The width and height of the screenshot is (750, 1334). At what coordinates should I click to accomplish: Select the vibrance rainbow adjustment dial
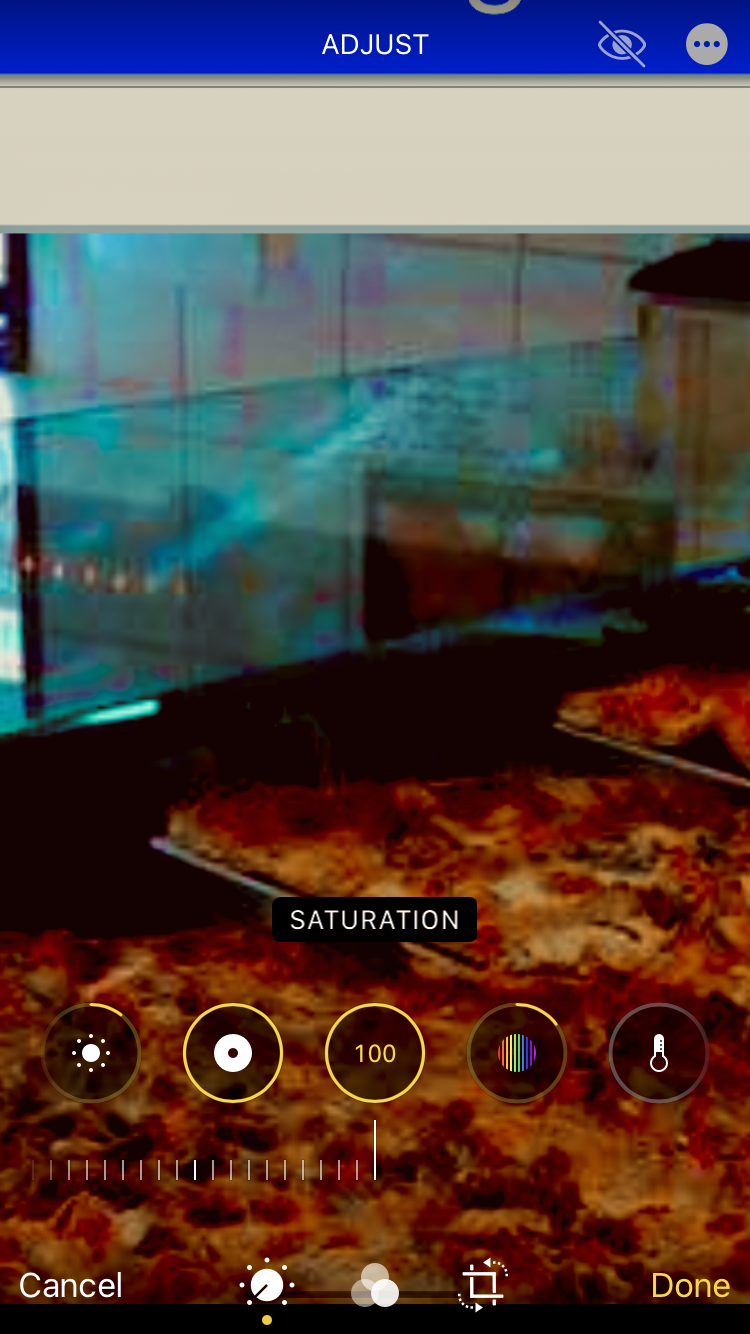click(517, 1053)
